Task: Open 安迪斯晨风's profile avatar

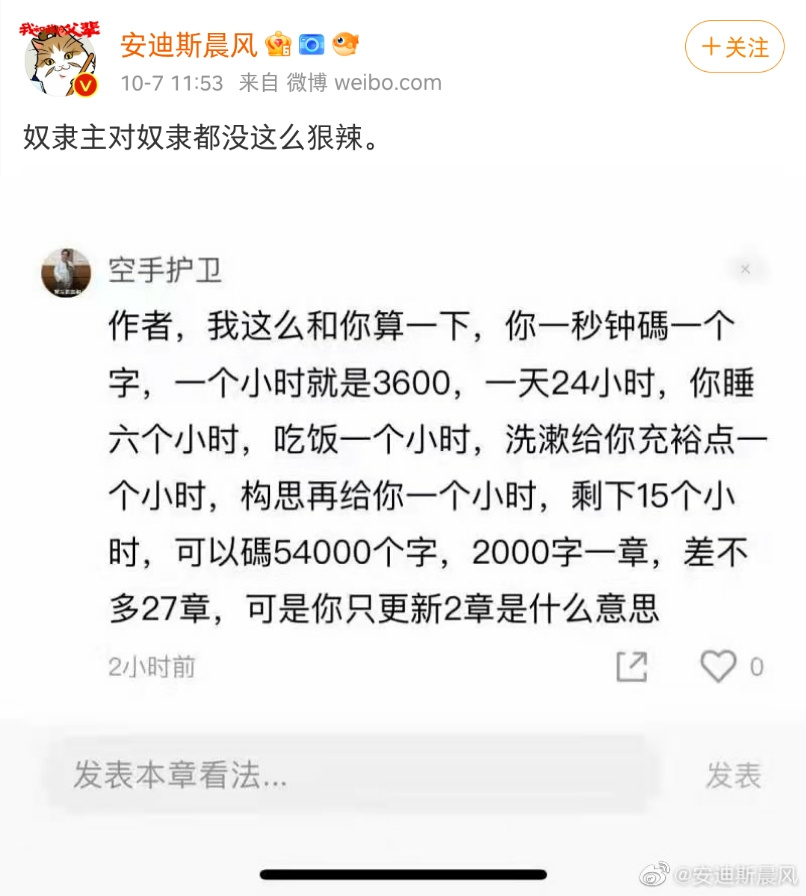Action: tap(61, 59)
